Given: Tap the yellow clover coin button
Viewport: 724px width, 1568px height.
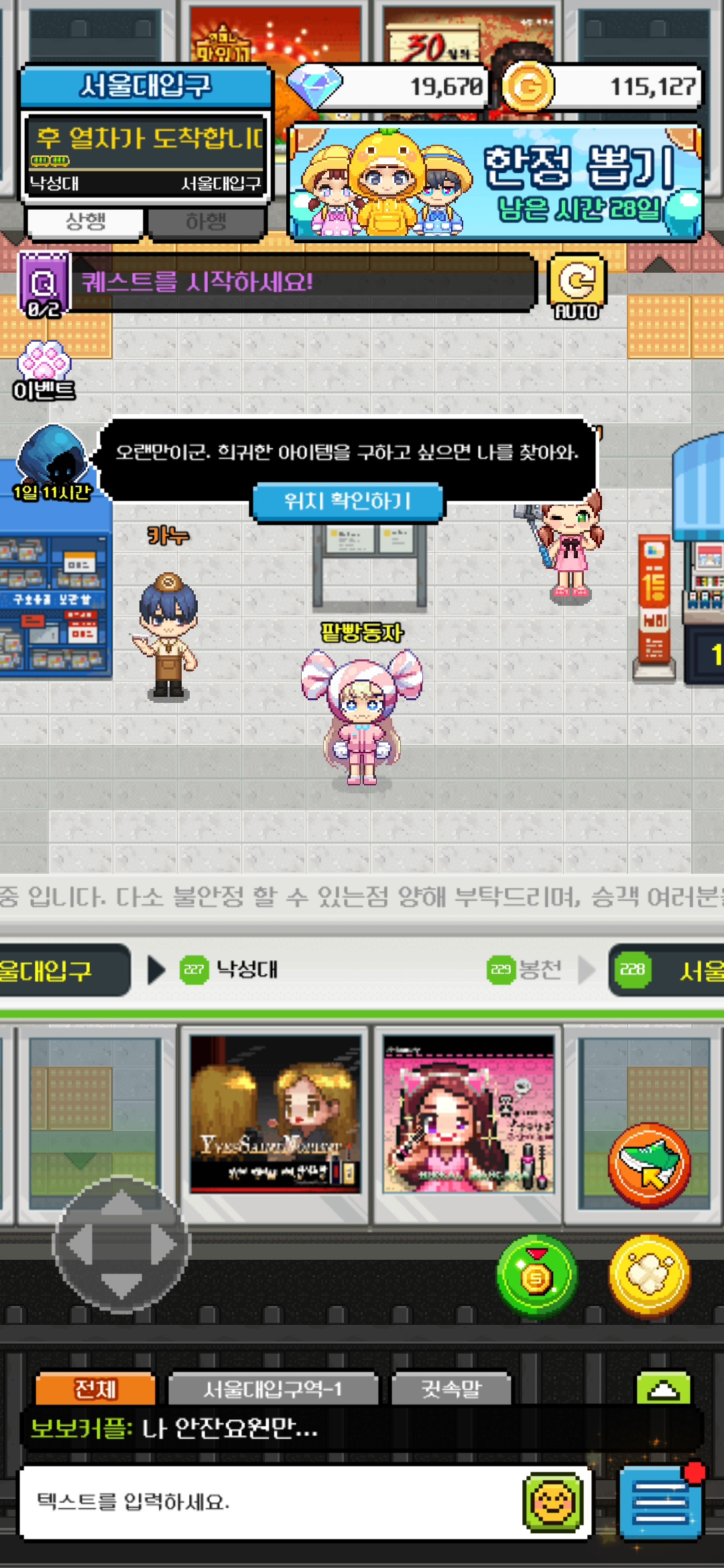Looking at the screenshot, I should (x=648, y=1275).
